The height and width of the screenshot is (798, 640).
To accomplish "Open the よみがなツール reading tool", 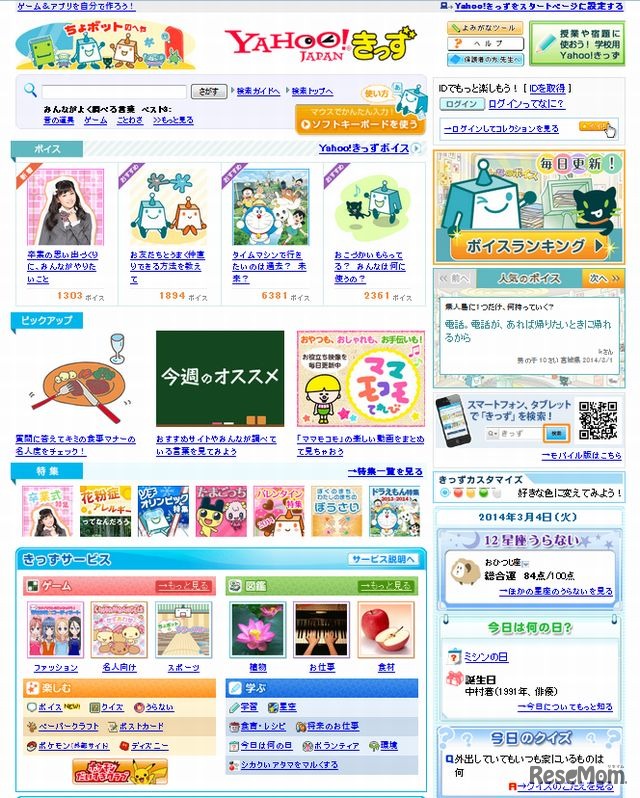I will pos(484,28).
